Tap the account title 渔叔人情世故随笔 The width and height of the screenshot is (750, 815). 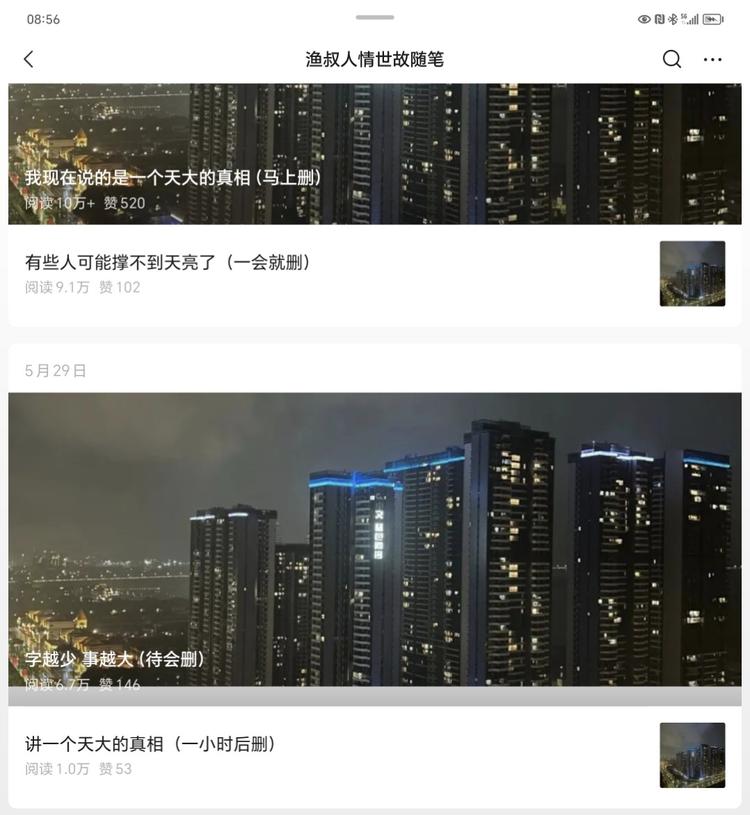coord(375,58)
